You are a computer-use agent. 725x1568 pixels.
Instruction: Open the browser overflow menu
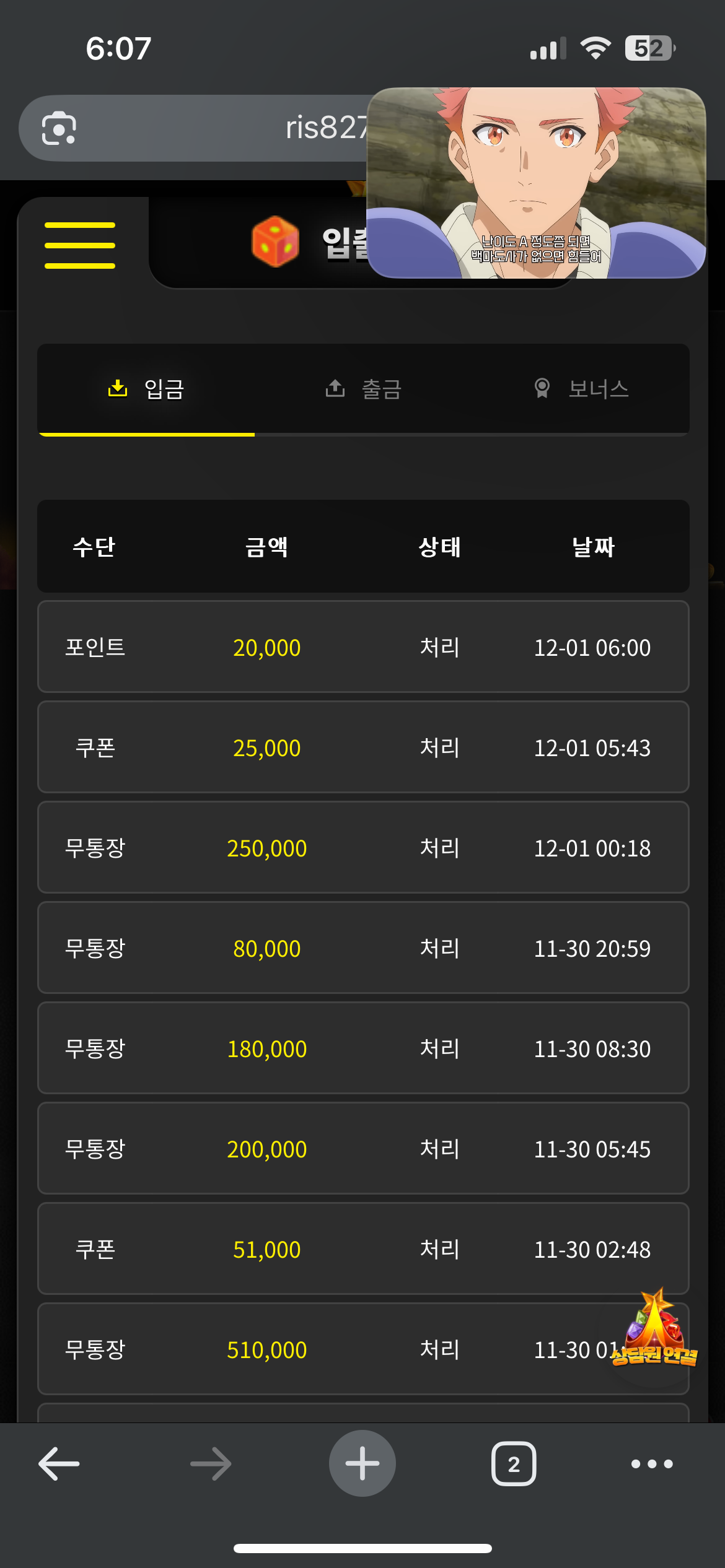[652, 1464]
